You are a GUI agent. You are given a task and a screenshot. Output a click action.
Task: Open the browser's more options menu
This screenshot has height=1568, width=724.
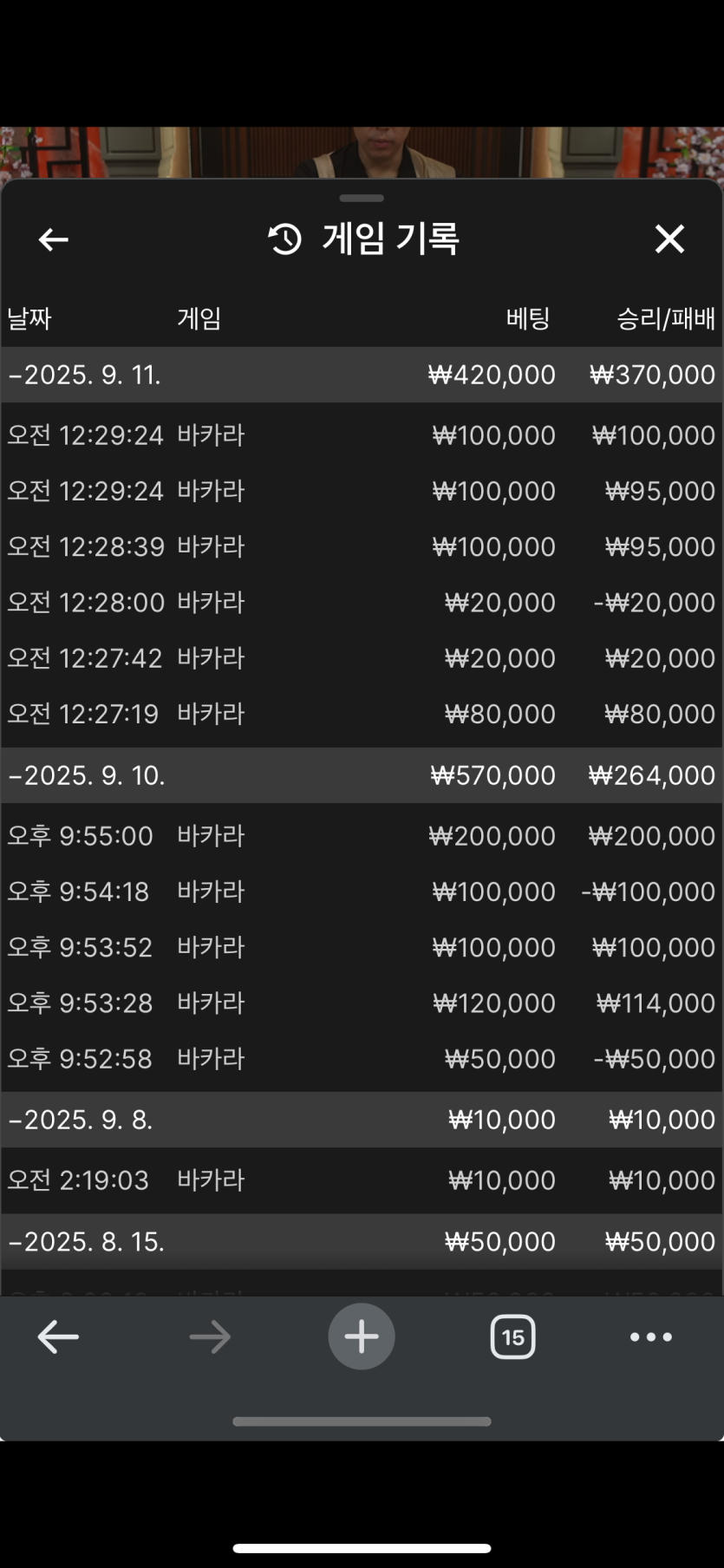click(651, 1336)
